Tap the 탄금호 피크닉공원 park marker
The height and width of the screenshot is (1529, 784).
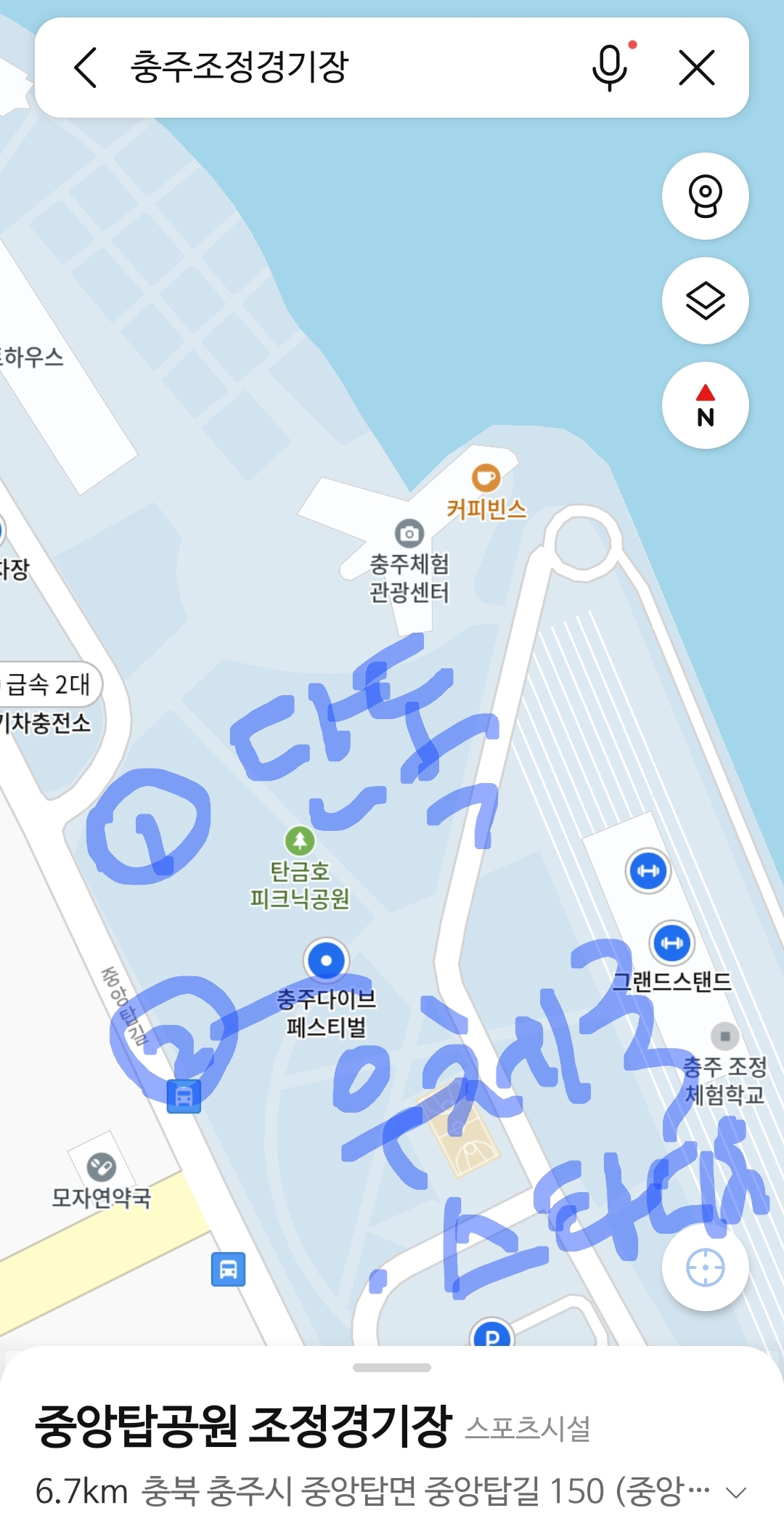click(300, 841)
